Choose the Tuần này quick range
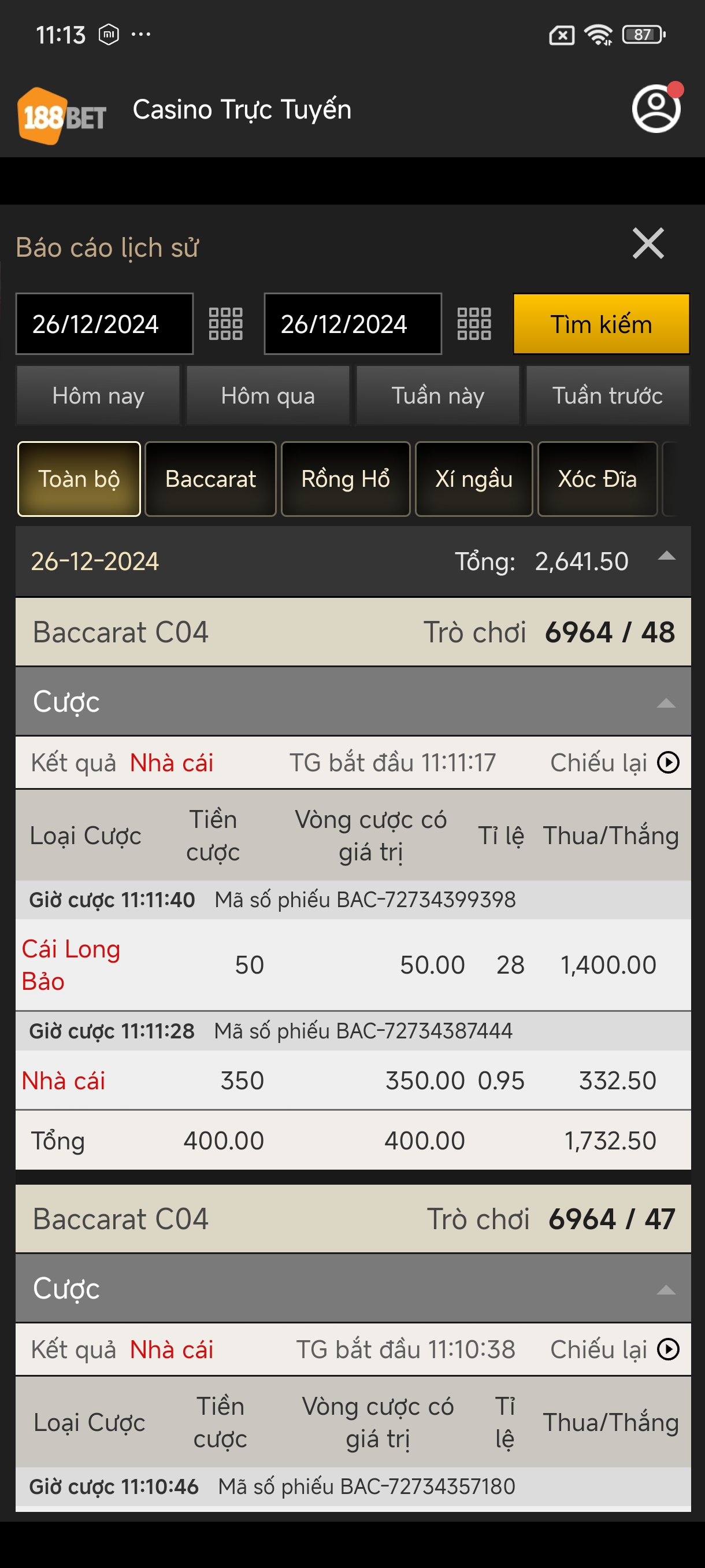Image resolution: width=705 pixels, height=1568 pixels. [437, 395]
